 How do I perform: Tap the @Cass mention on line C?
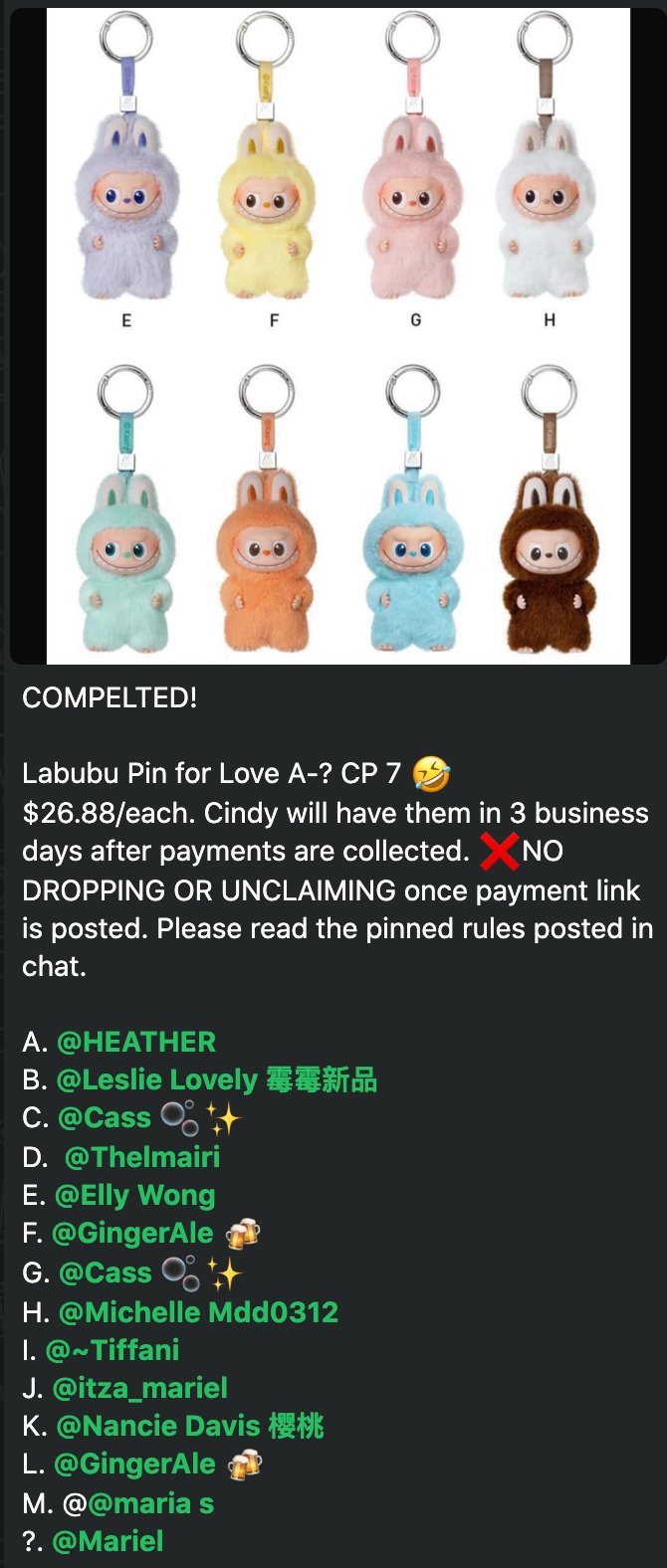[106, 1118]
